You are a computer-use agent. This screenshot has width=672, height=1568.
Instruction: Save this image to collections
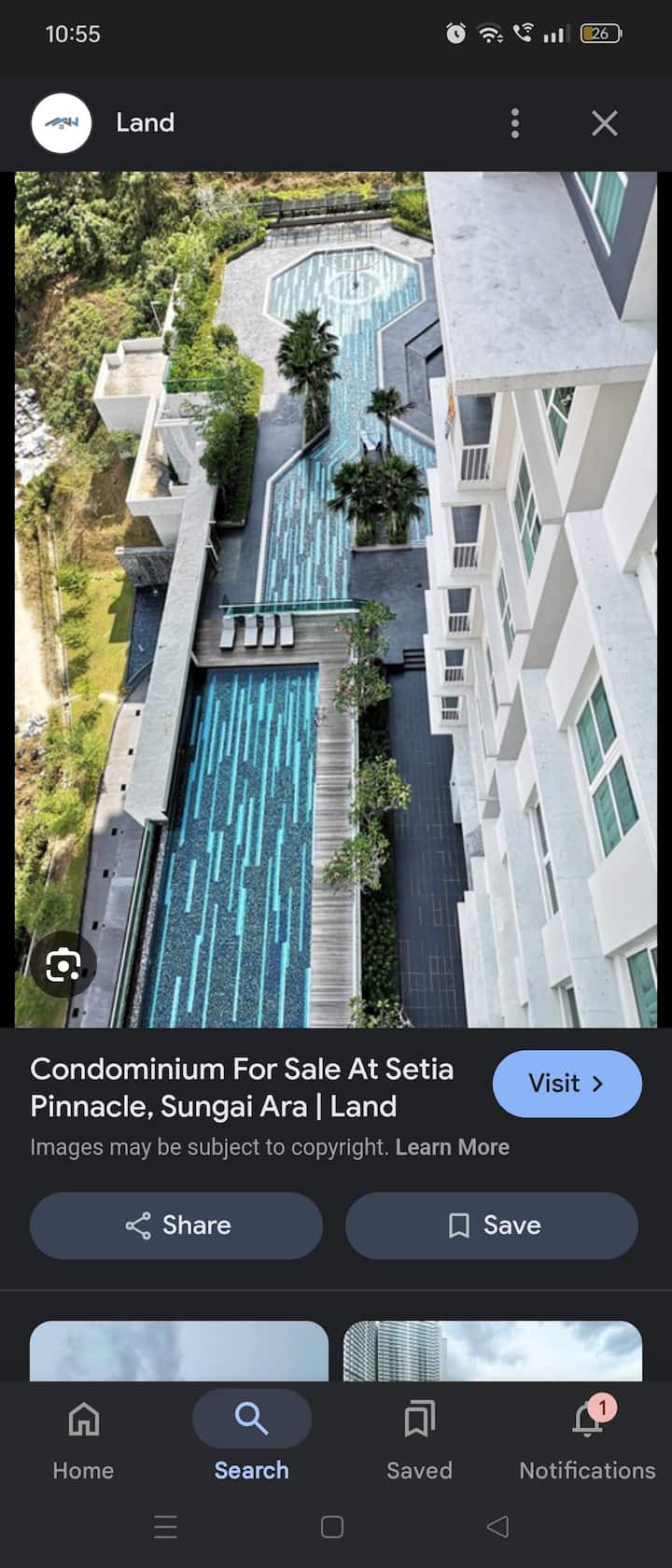[x=492, y=1225]
